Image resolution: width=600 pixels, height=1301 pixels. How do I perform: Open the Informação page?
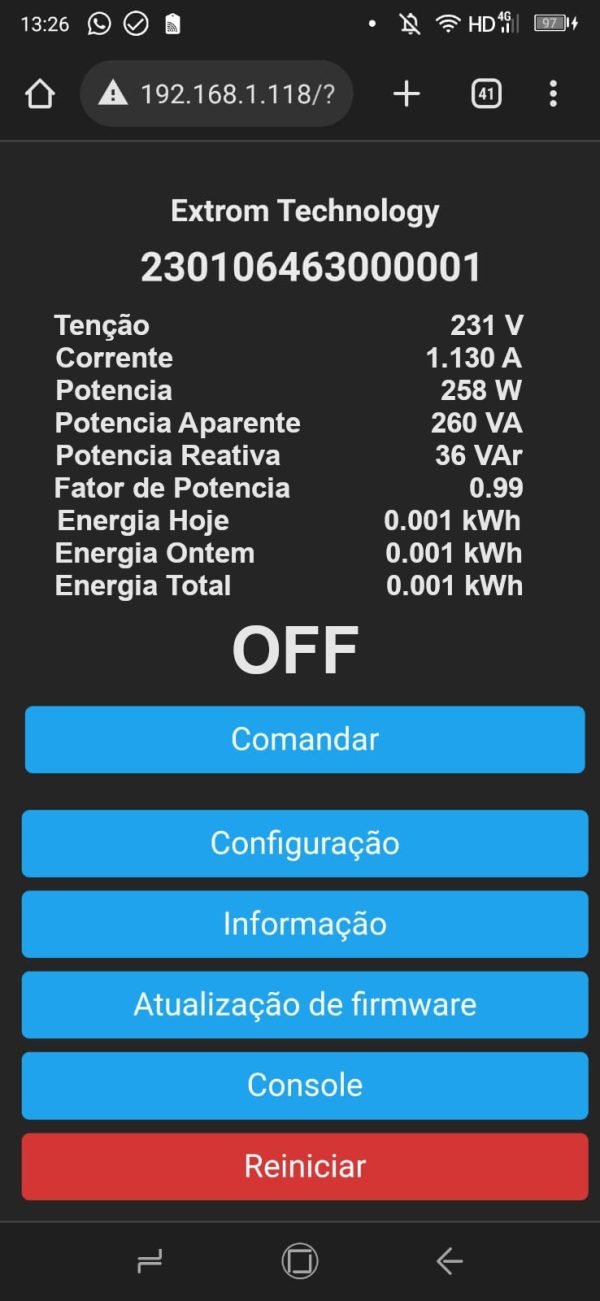point(305,924)
